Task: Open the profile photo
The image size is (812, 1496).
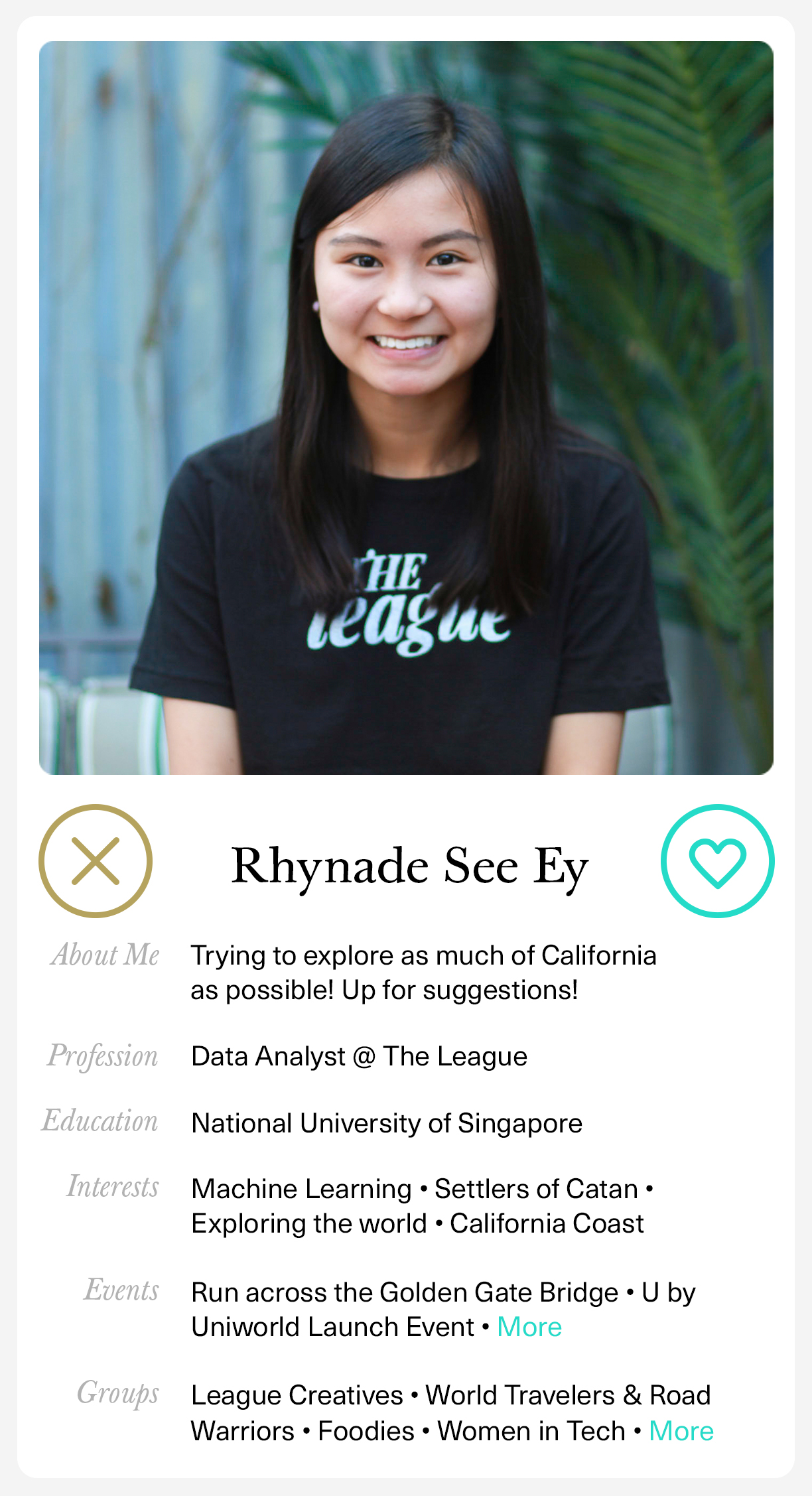Action: [406, 407]
